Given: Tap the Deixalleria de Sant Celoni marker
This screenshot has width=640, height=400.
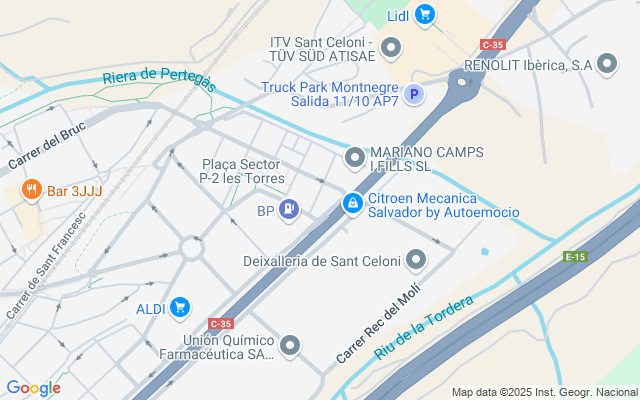Looking at the screenshot, I should (416, 262).
